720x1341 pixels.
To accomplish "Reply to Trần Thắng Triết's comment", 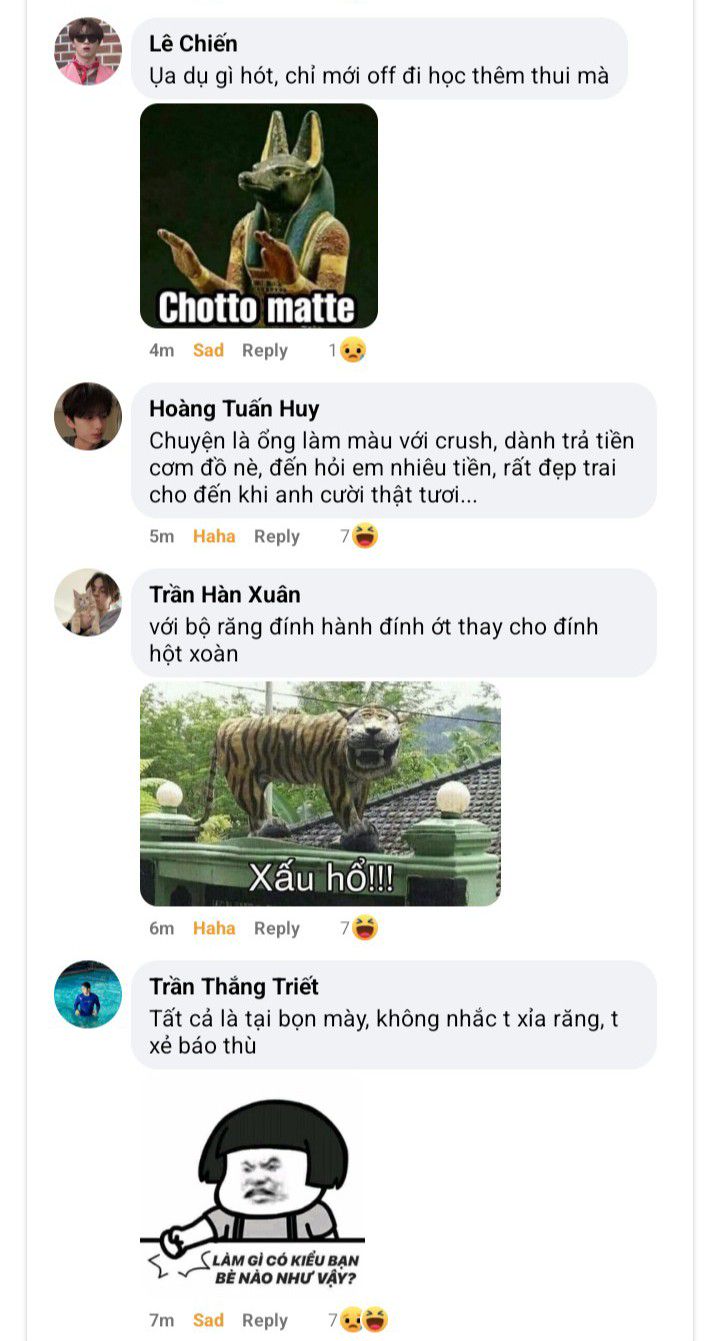I will (x=265, y=1320).
